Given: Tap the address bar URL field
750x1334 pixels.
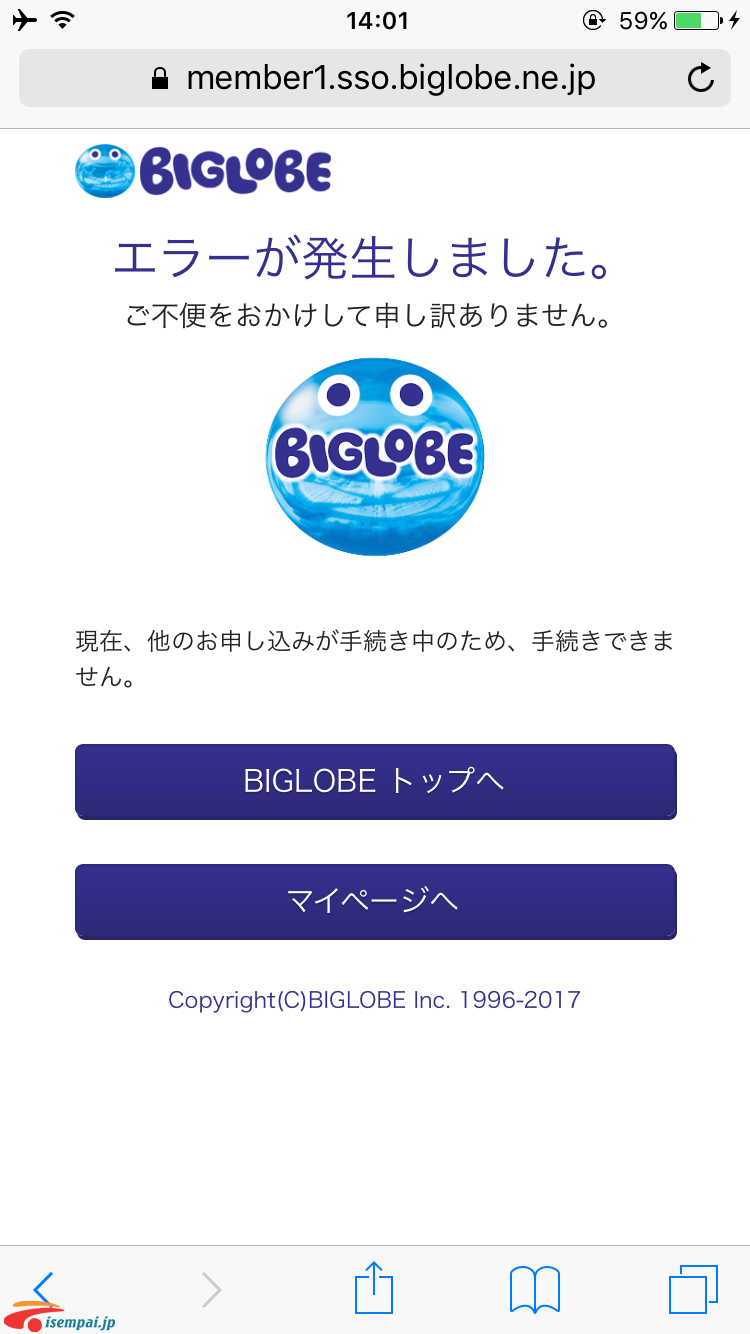Looking at the screenshot, I should [x=375, y=78].
